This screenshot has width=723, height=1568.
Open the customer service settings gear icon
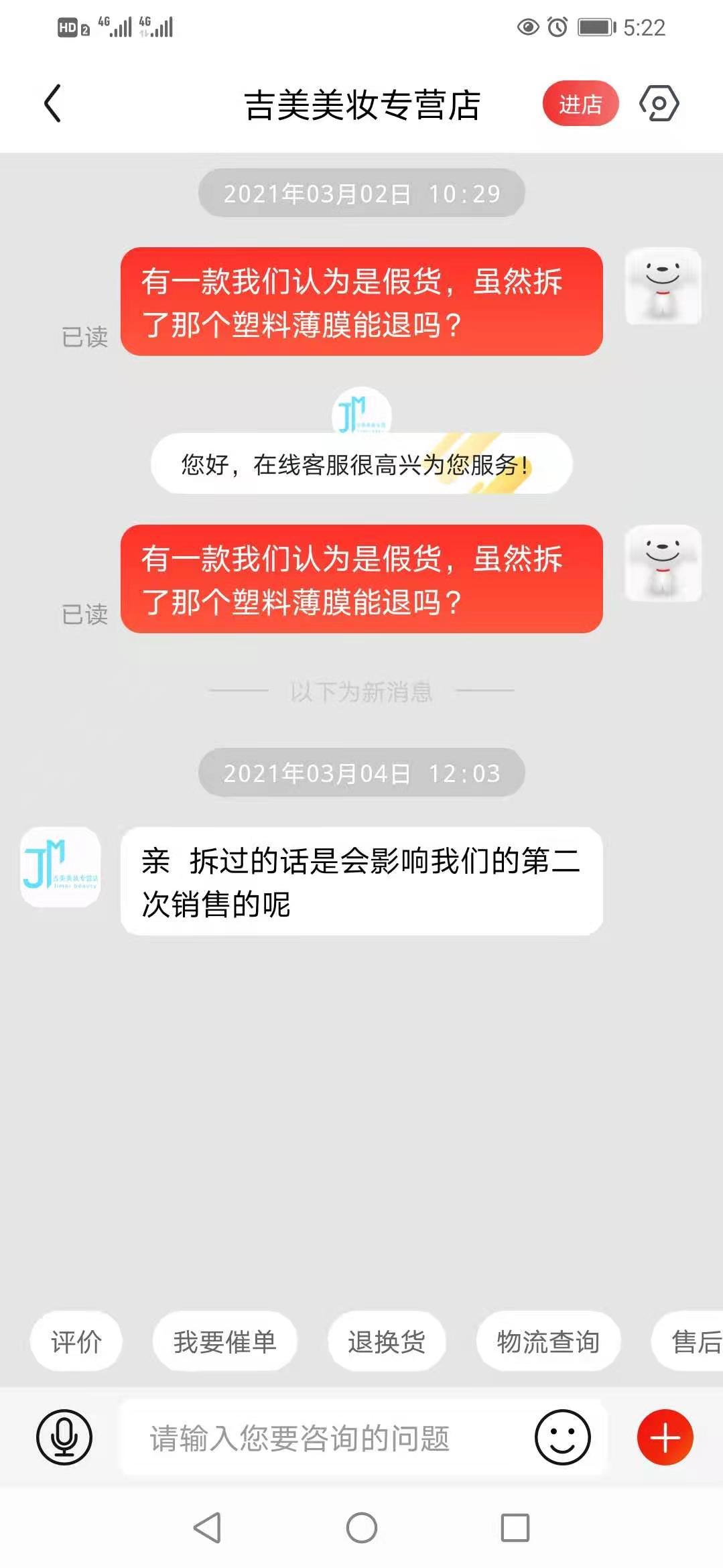pyautogui.click(x=658, y=104)
